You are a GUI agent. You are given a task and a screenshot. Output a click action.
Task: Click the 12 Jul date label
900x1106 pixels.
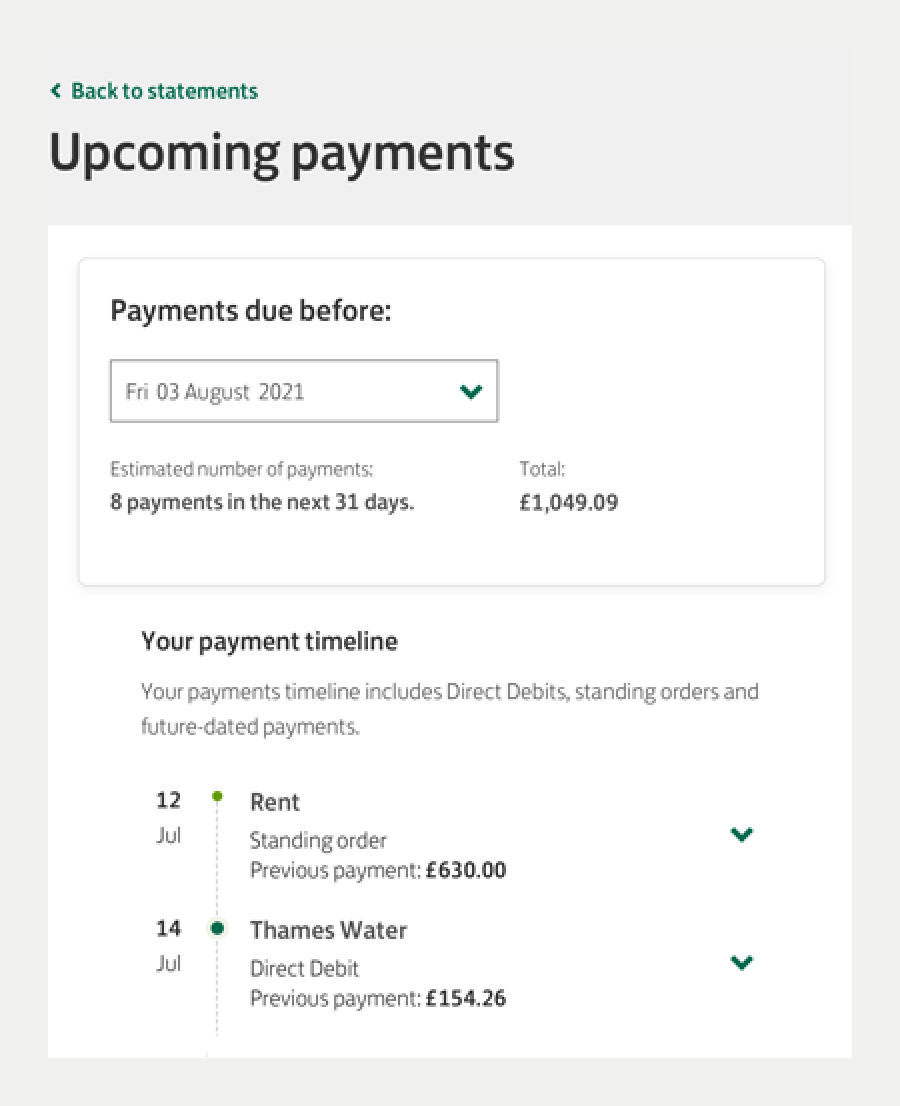168,817
